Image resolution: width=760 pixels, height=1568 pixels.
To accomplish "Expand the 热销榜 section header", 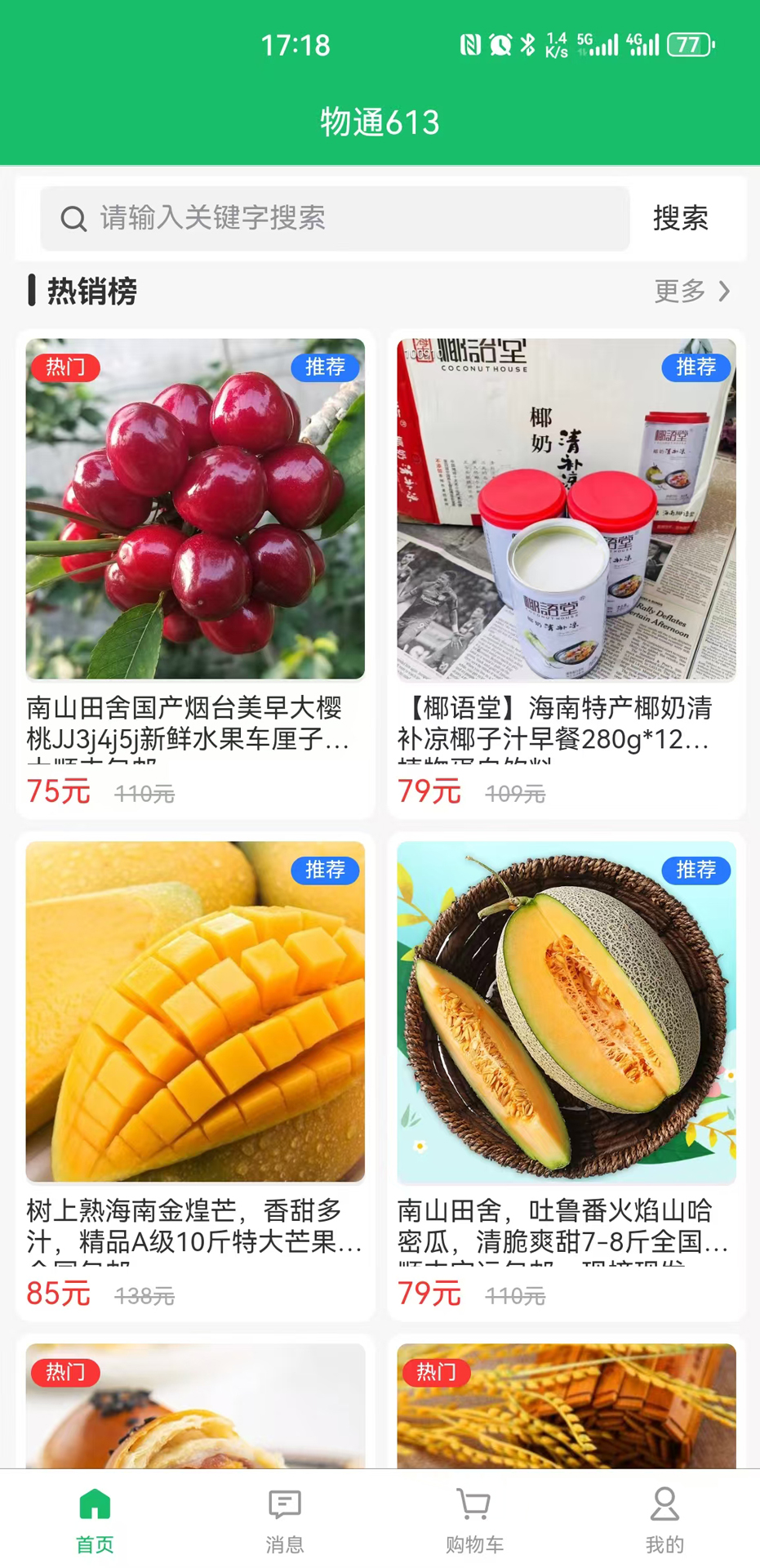I will 90,292.
